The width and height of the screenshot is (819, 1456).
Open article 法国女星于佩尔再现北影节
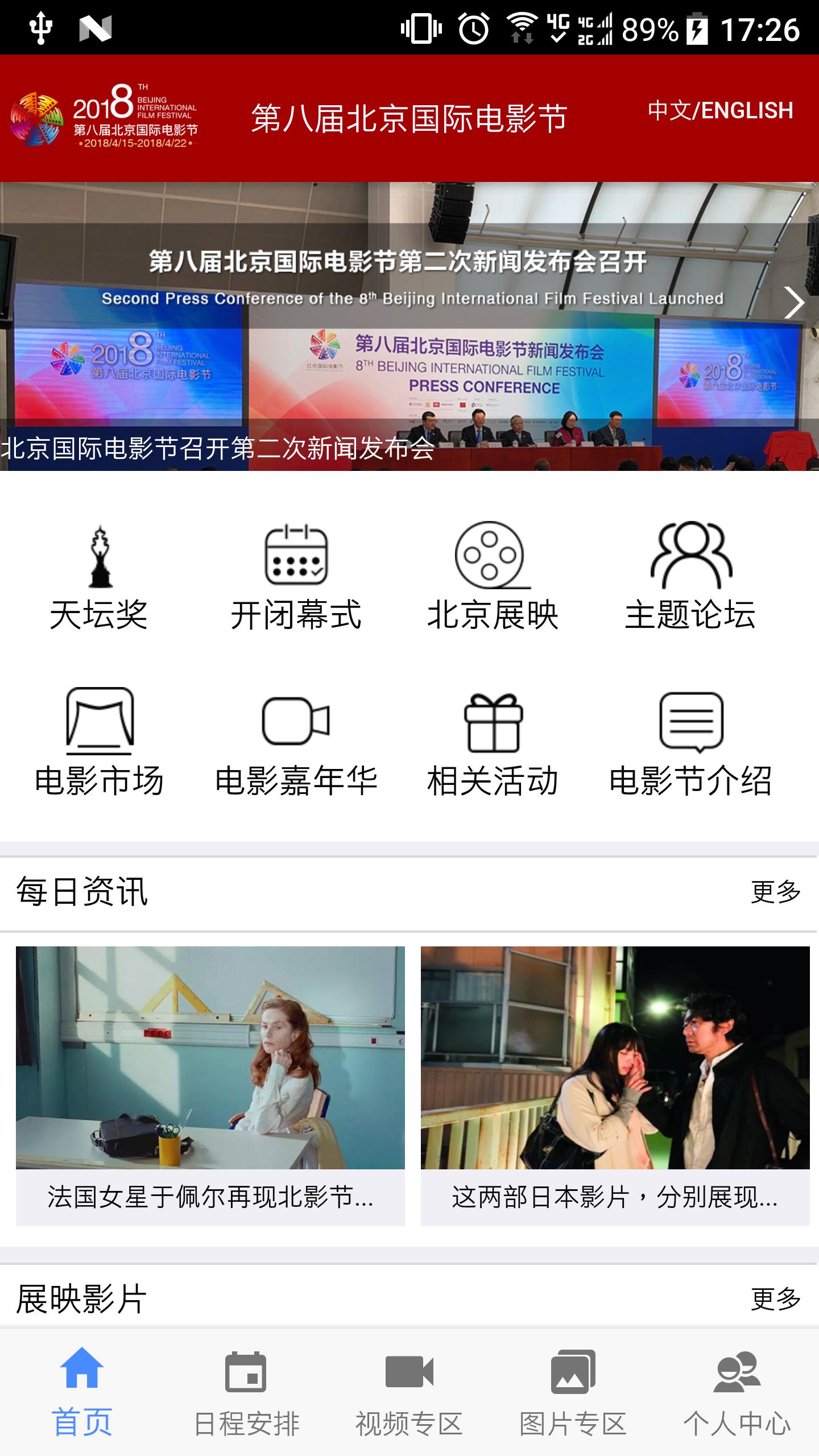coord(210,1085)
